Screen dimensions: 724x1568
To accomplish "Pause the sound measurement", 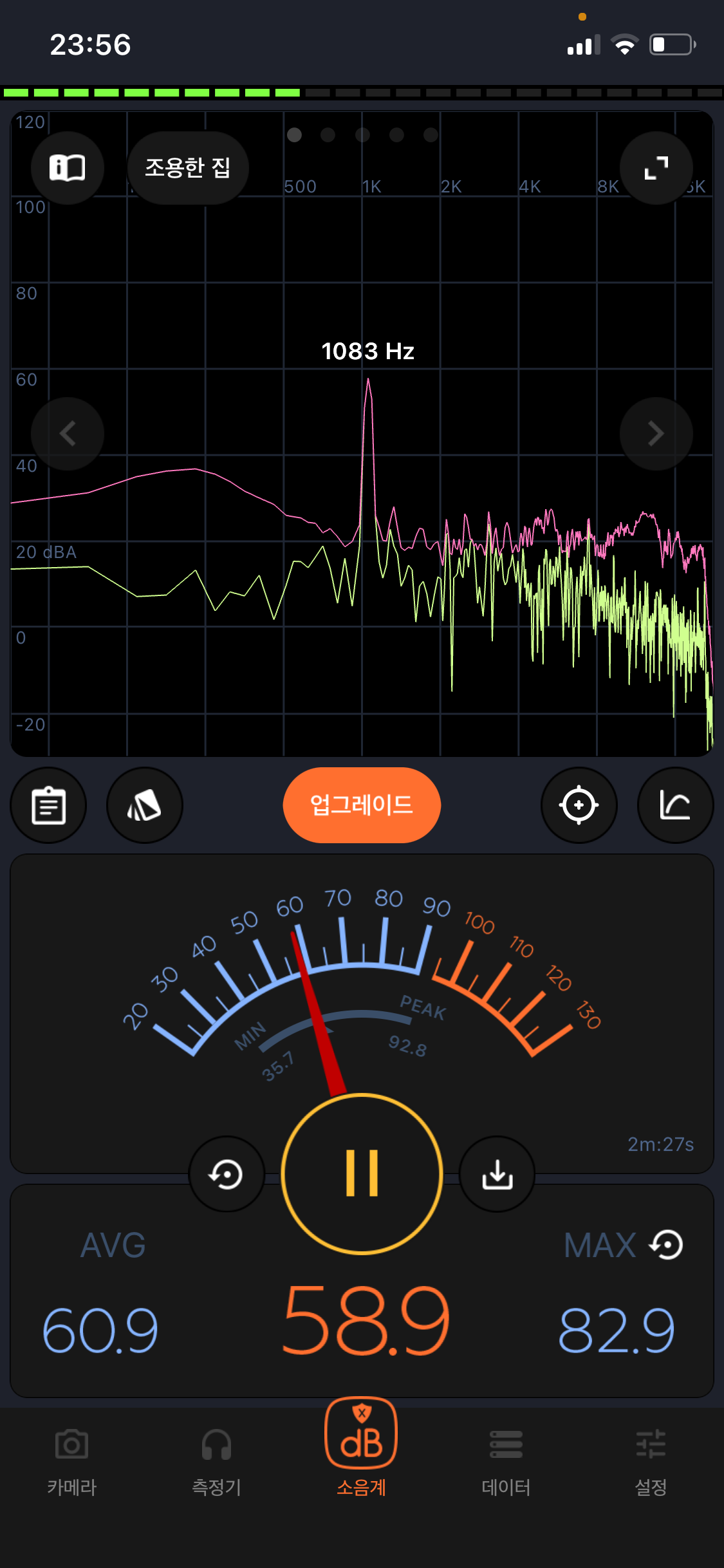I will [x=362, y=1173].
